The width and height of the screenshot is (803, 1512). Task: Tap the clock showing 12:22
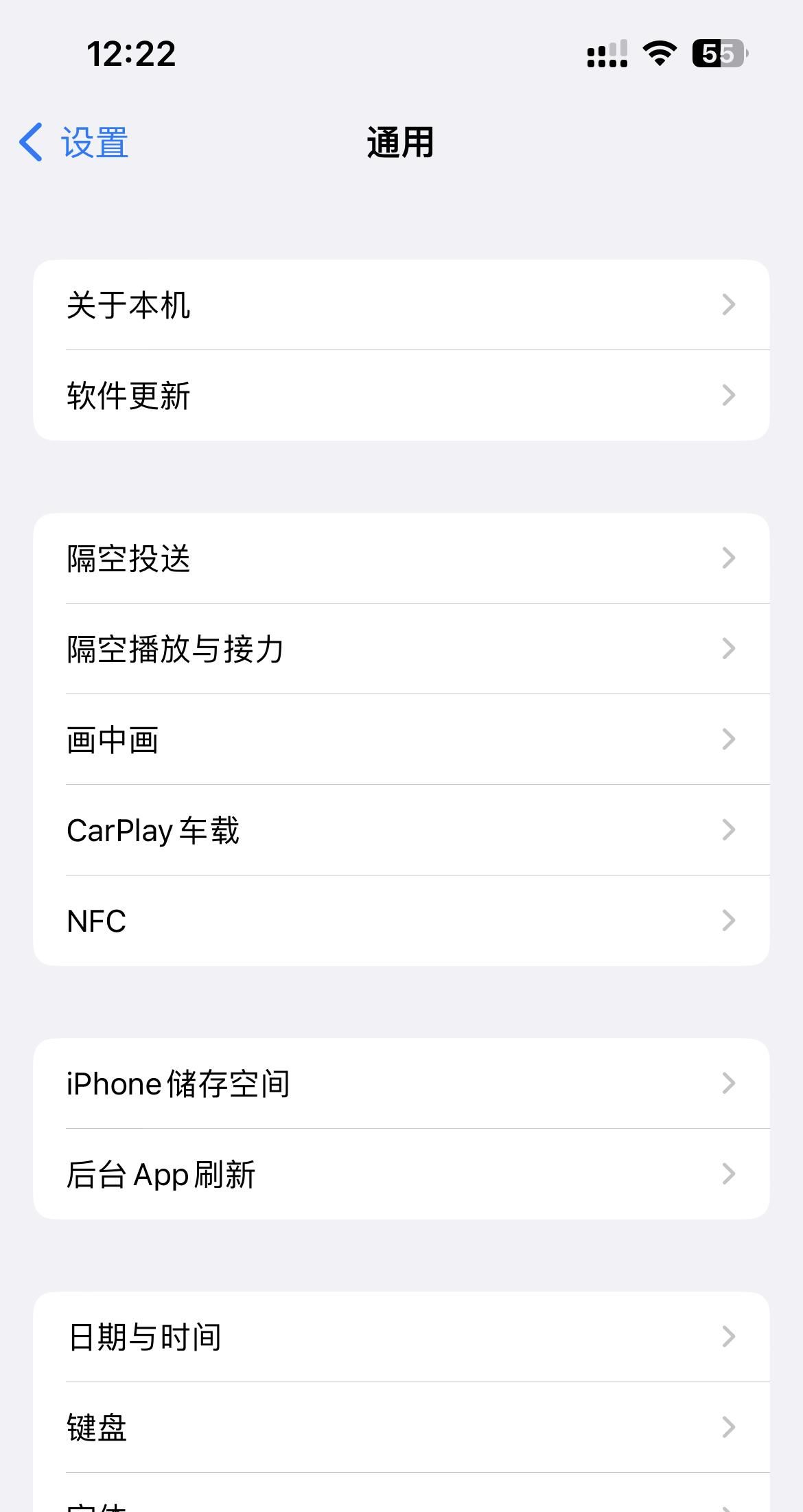132,54
